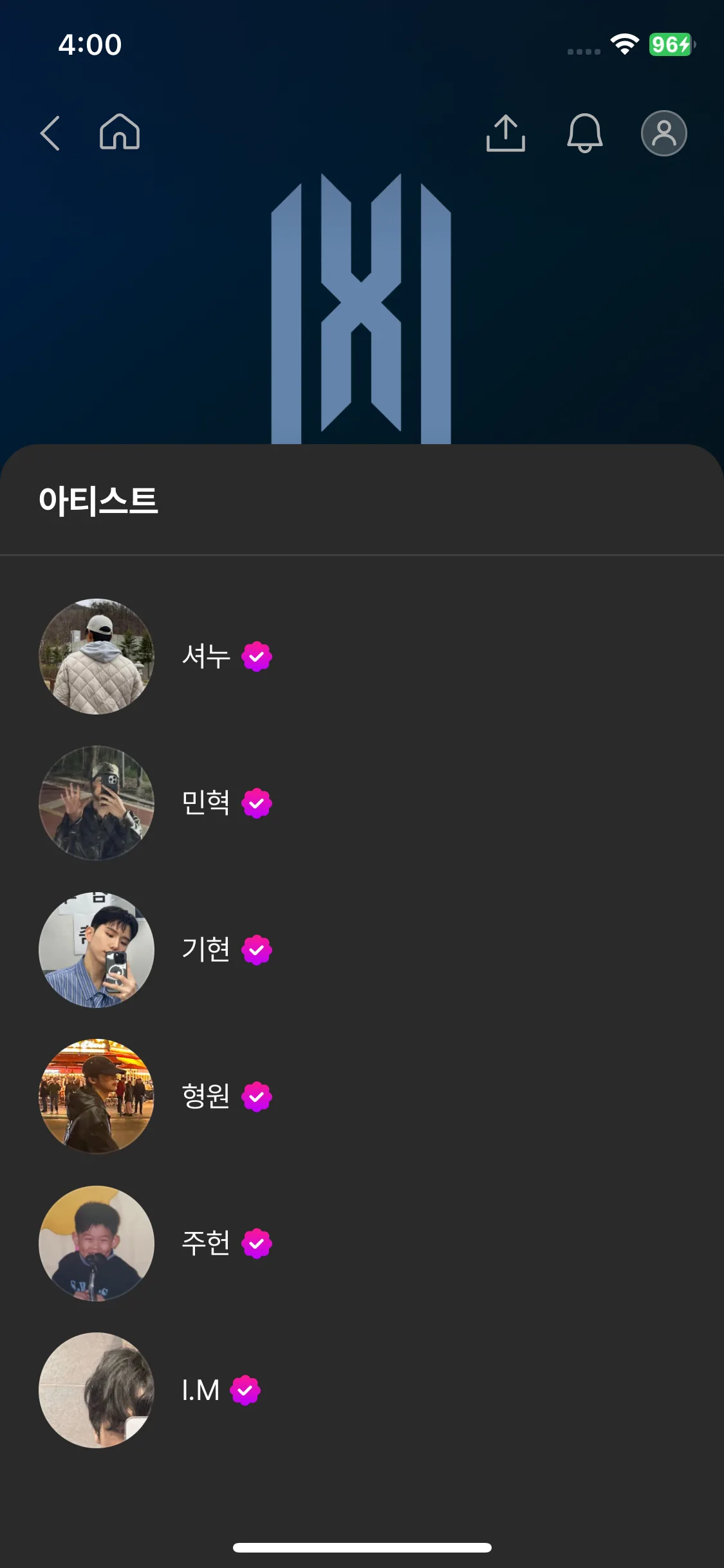
Task: Open my profile icon
Action: click(664, 133)
